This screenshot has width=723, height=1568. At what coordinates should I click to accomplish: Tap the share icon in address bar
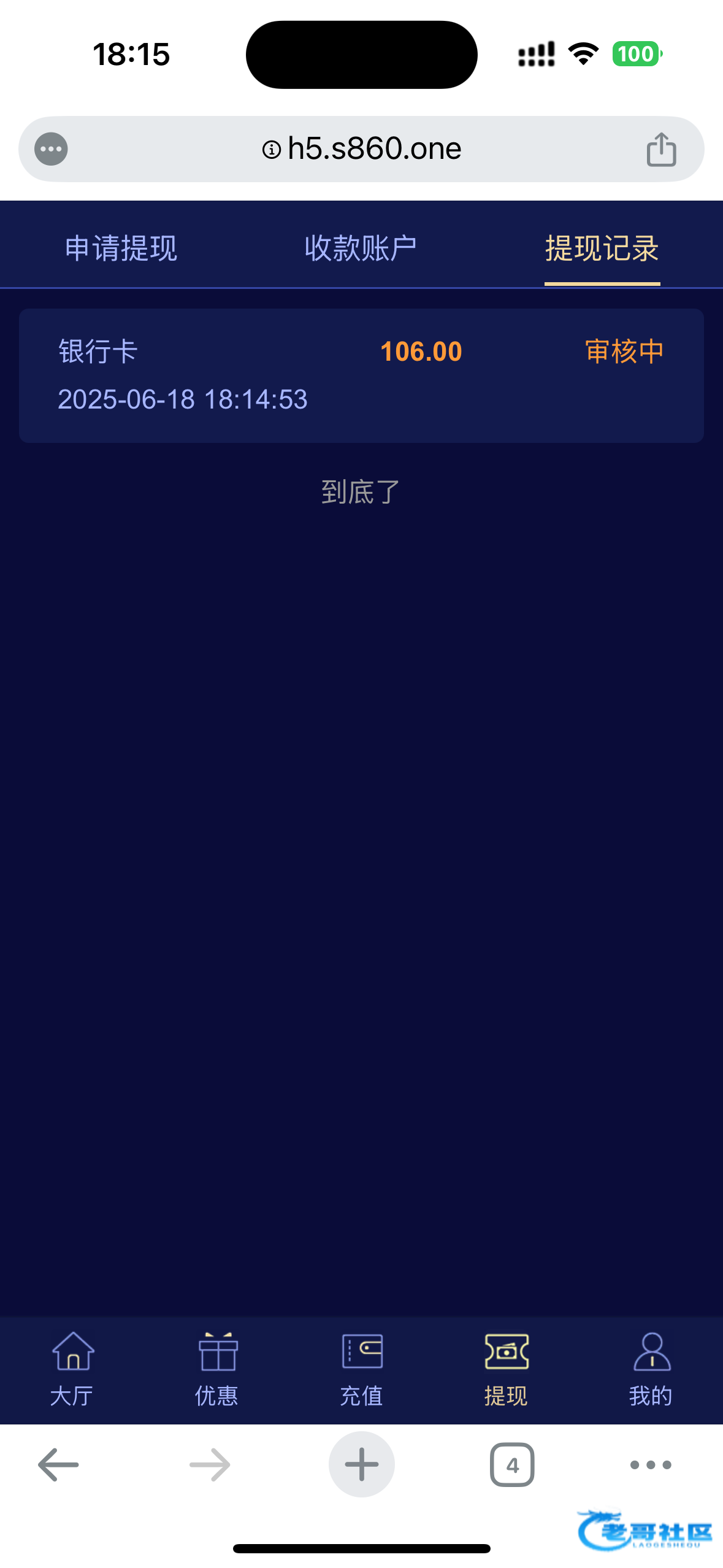point(661,149)
